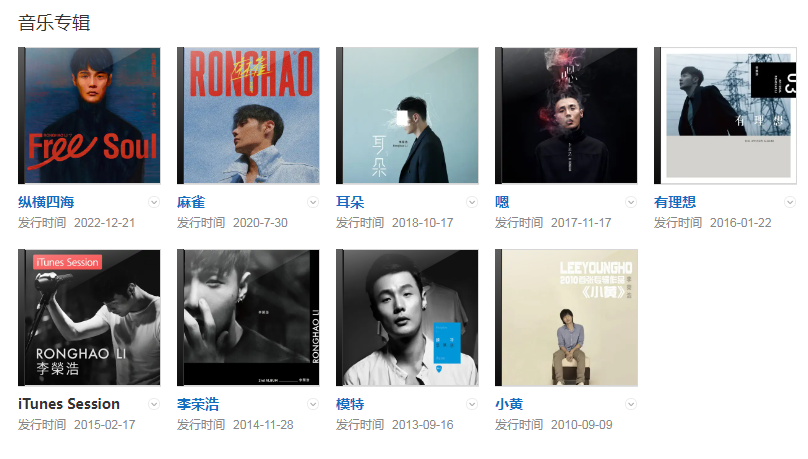Expand the dropdown arrow next to 麻雀
808x459 pixels.
click(x=313, y=202)
